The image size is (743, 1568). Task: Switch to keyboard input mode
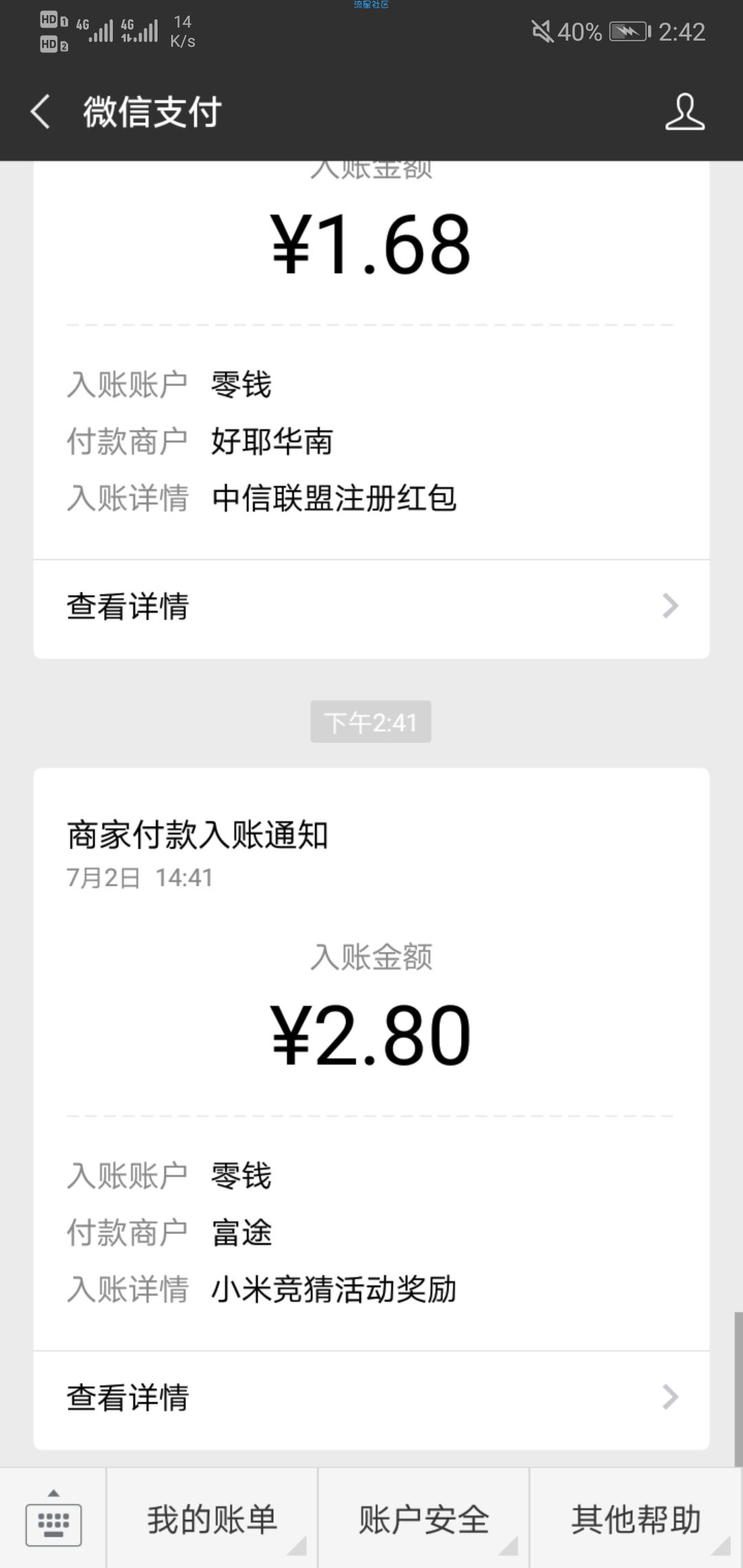[x=53, y=1519]
